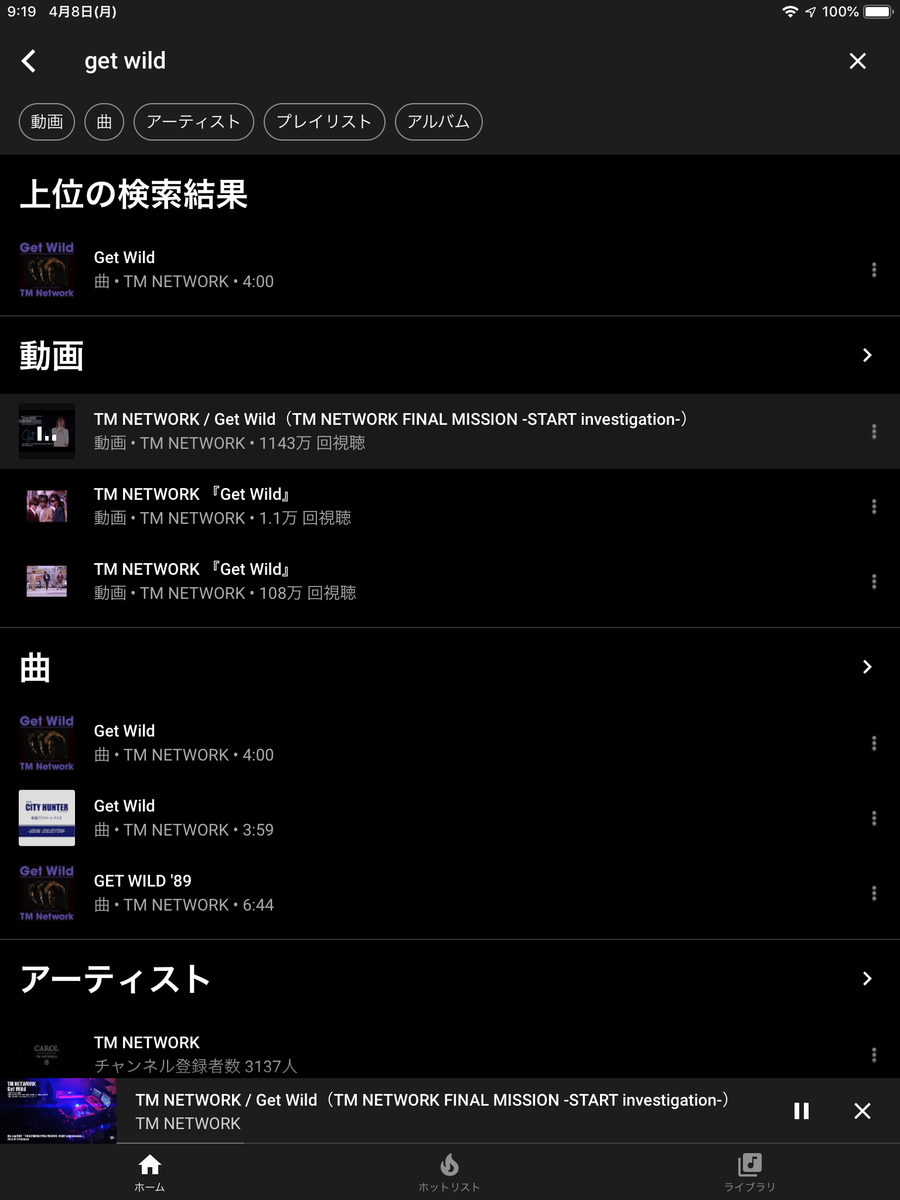Tap the City Hunter album thumbnail
900x1200 pixels.
coord(46,817)
